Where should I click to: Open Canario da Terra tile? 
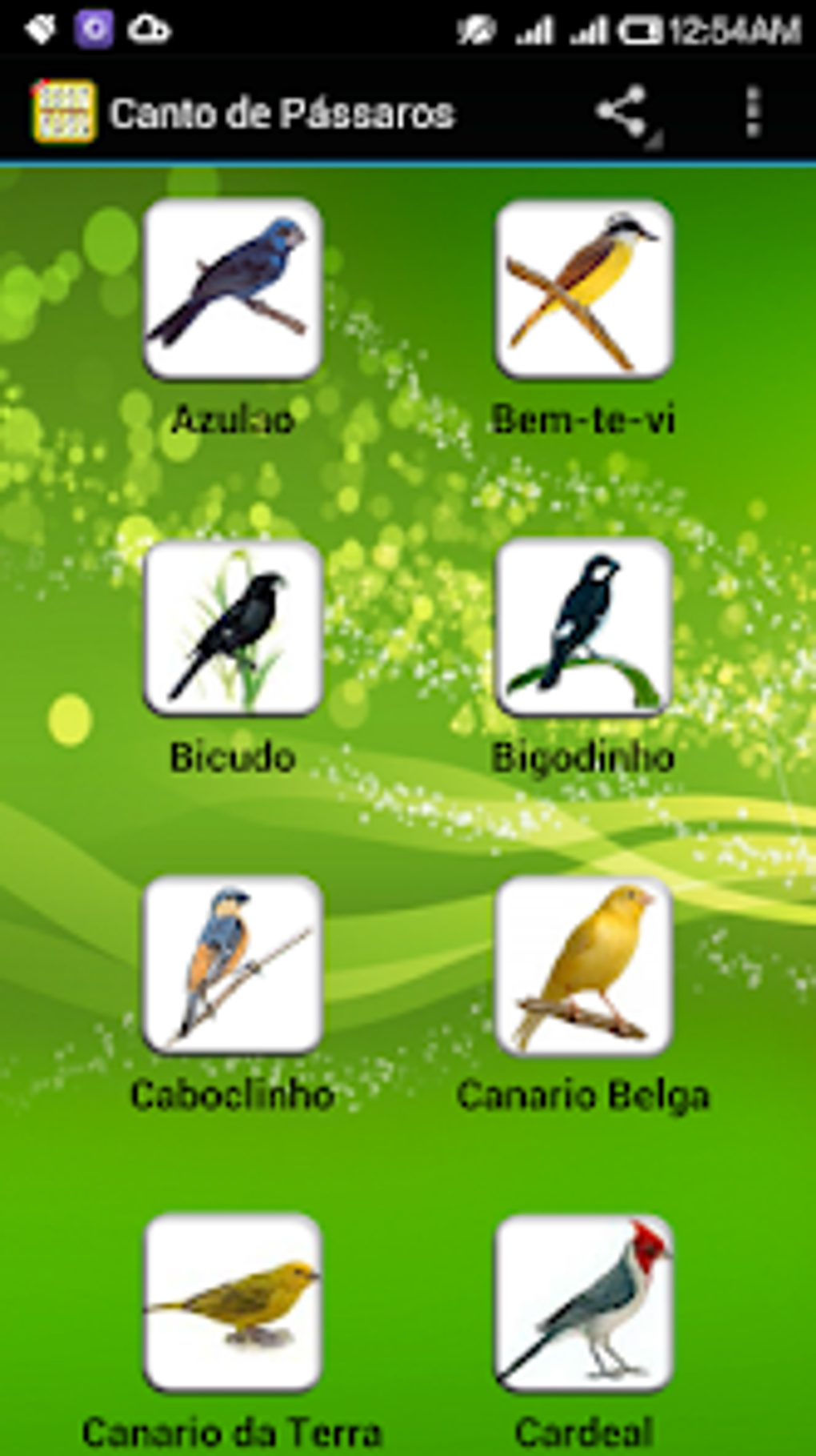click(233, 1303)
